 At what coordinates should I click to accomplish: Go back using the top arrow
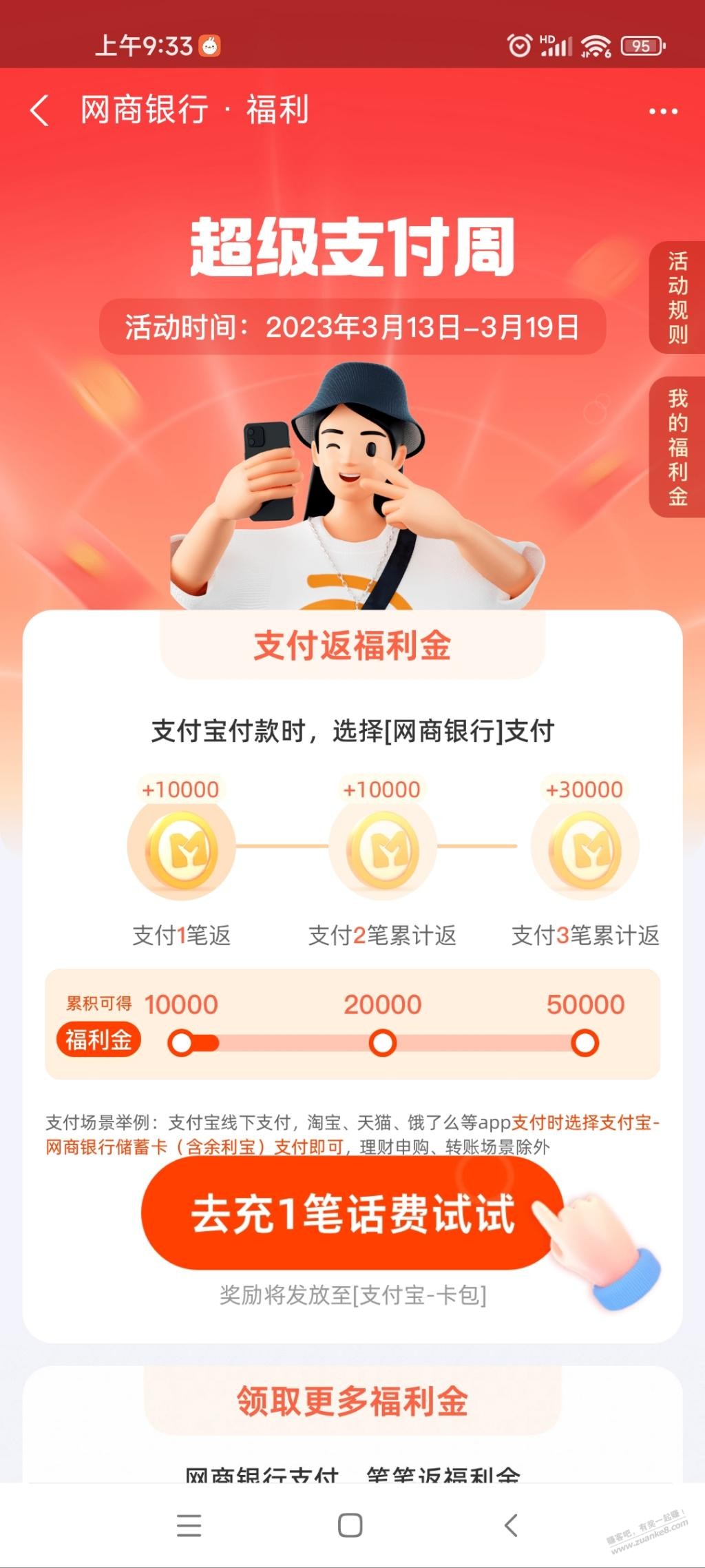click(40, 110)
